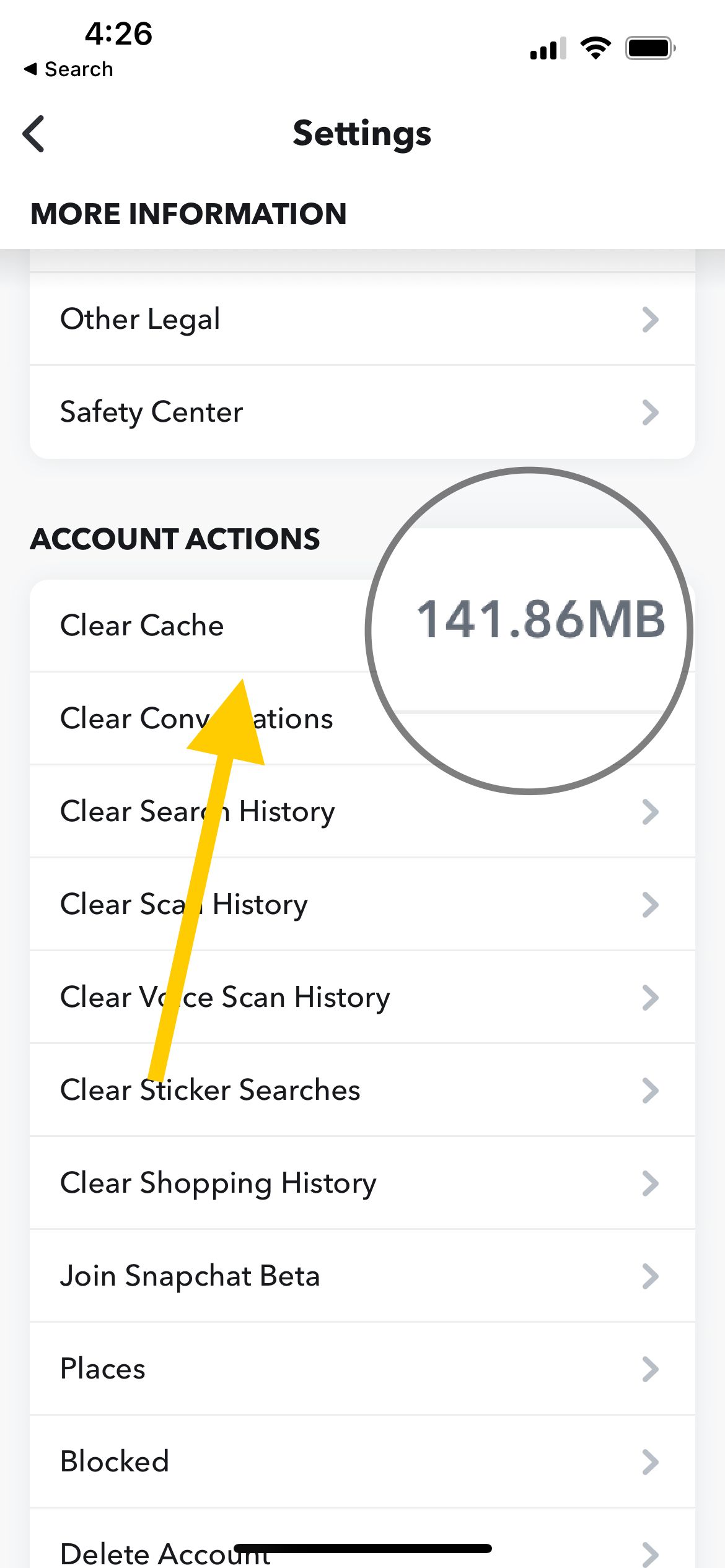Tap Join Snapchat Beta

(362, 1276)
